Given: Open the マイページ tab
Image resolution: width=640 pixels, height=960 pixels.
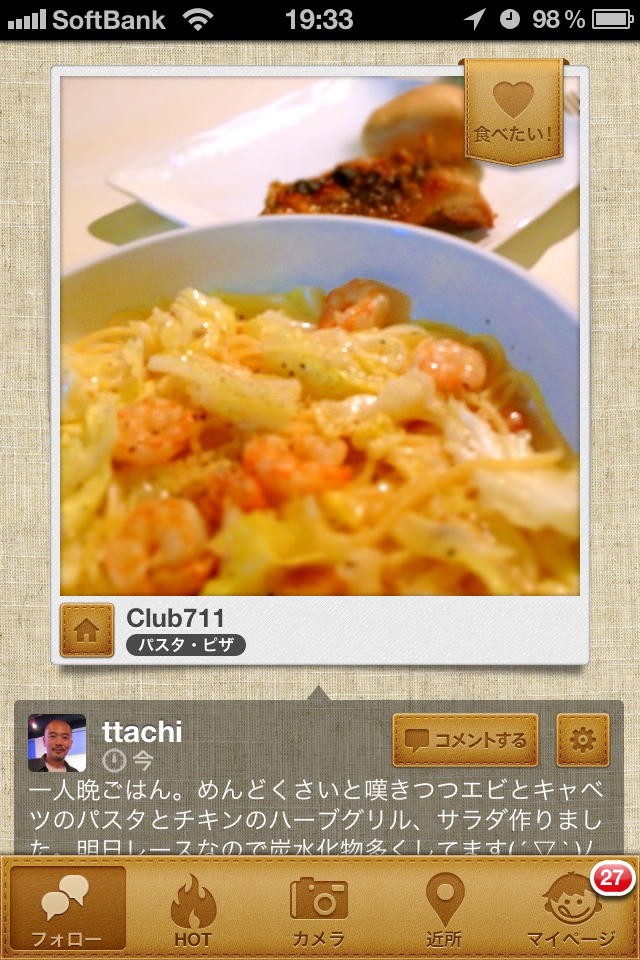Looking at the screenshot, I should 571,908.
